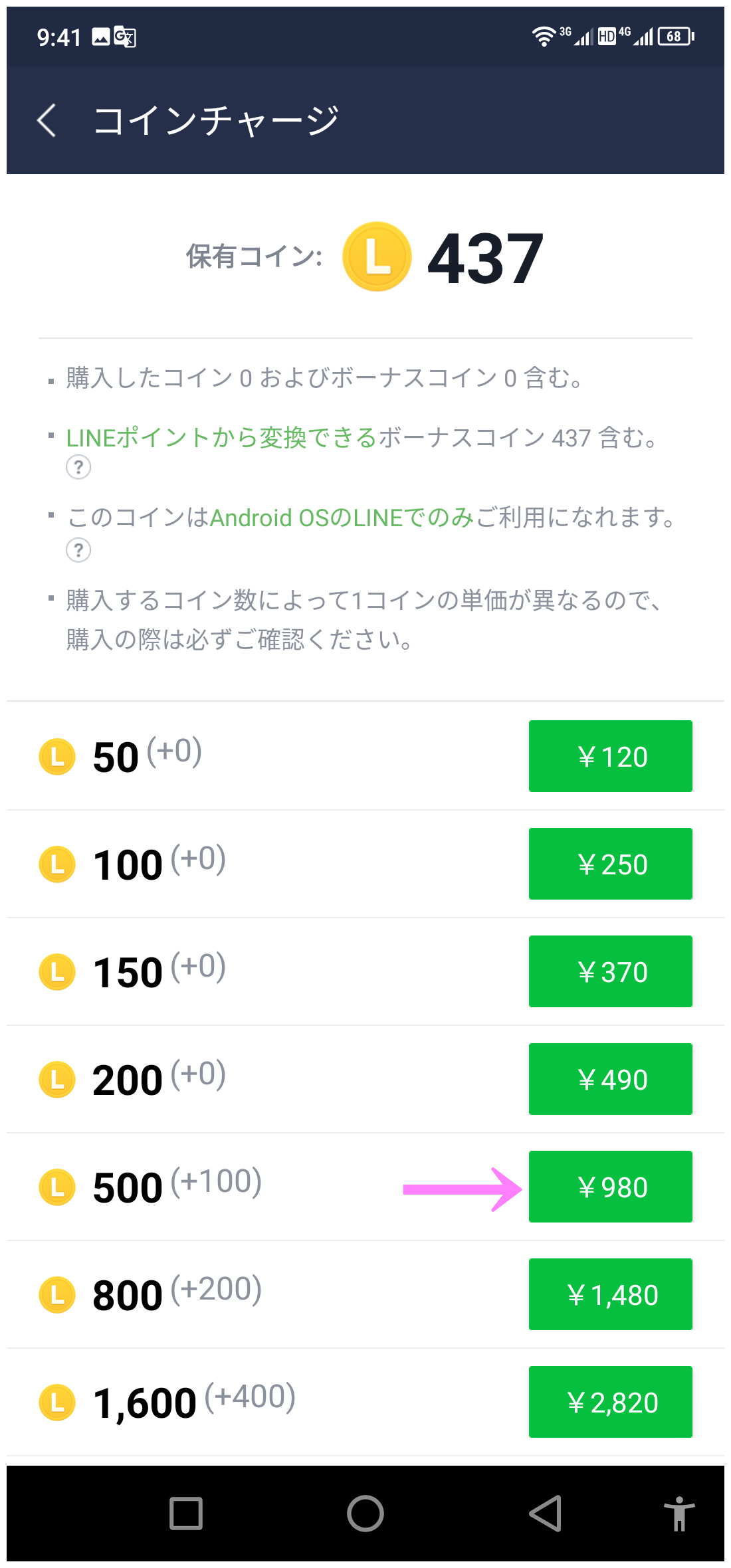Purchase 500 coins via the ¥980 button
Screen dimensions: 731x1568
(609, 1187)
